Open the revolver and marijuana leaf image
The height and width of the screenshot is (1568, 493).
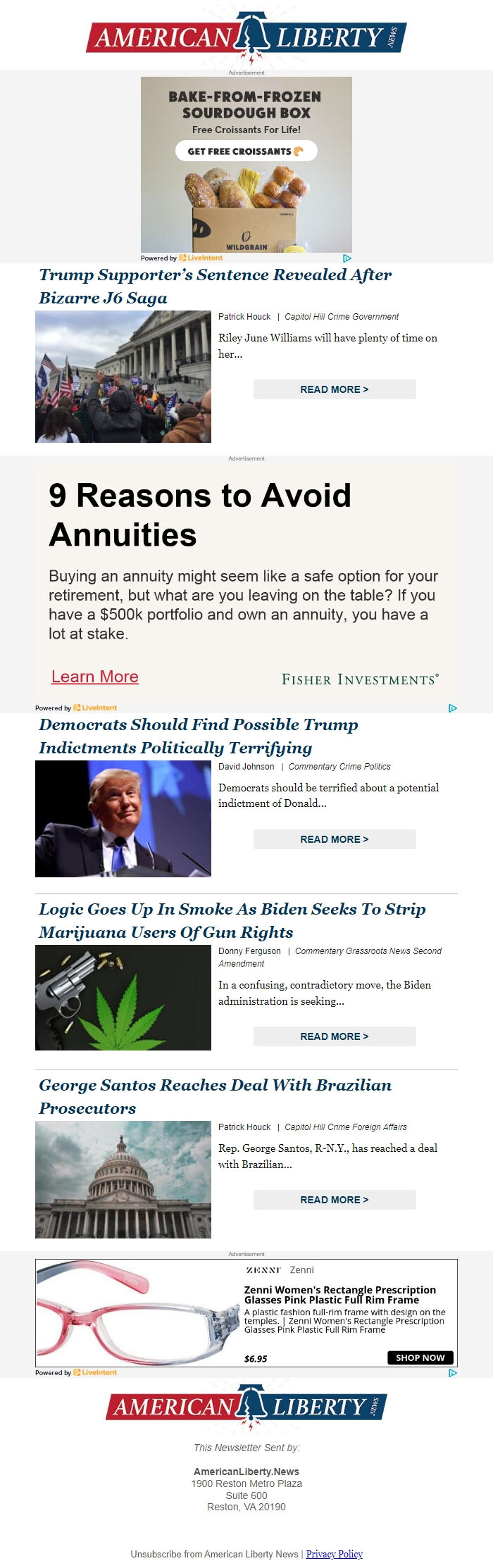(x=123, y=998)
